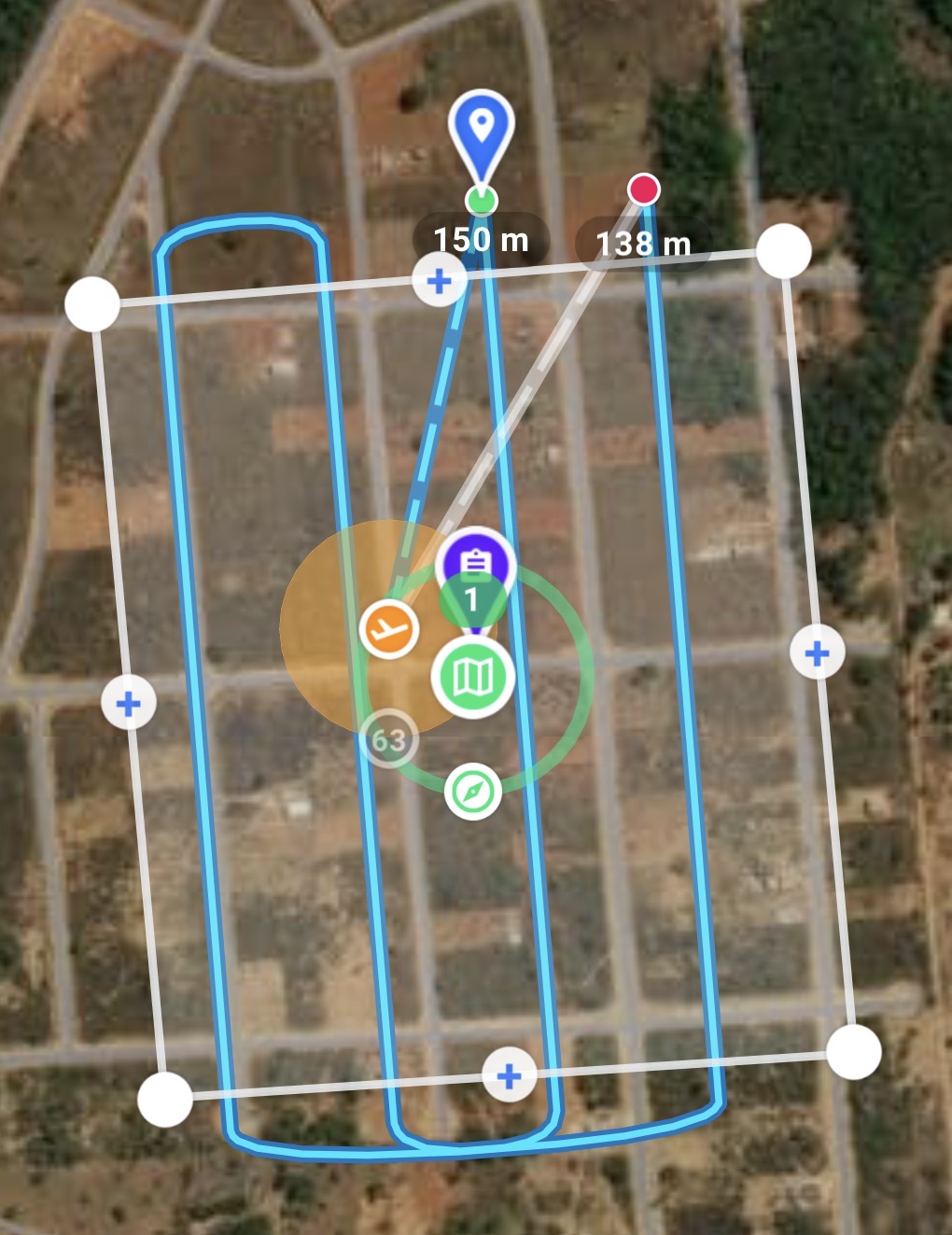Add a vertex on the boundary's right edge
The height and width of the screenshot is (1235, 952).
[818, 653]
